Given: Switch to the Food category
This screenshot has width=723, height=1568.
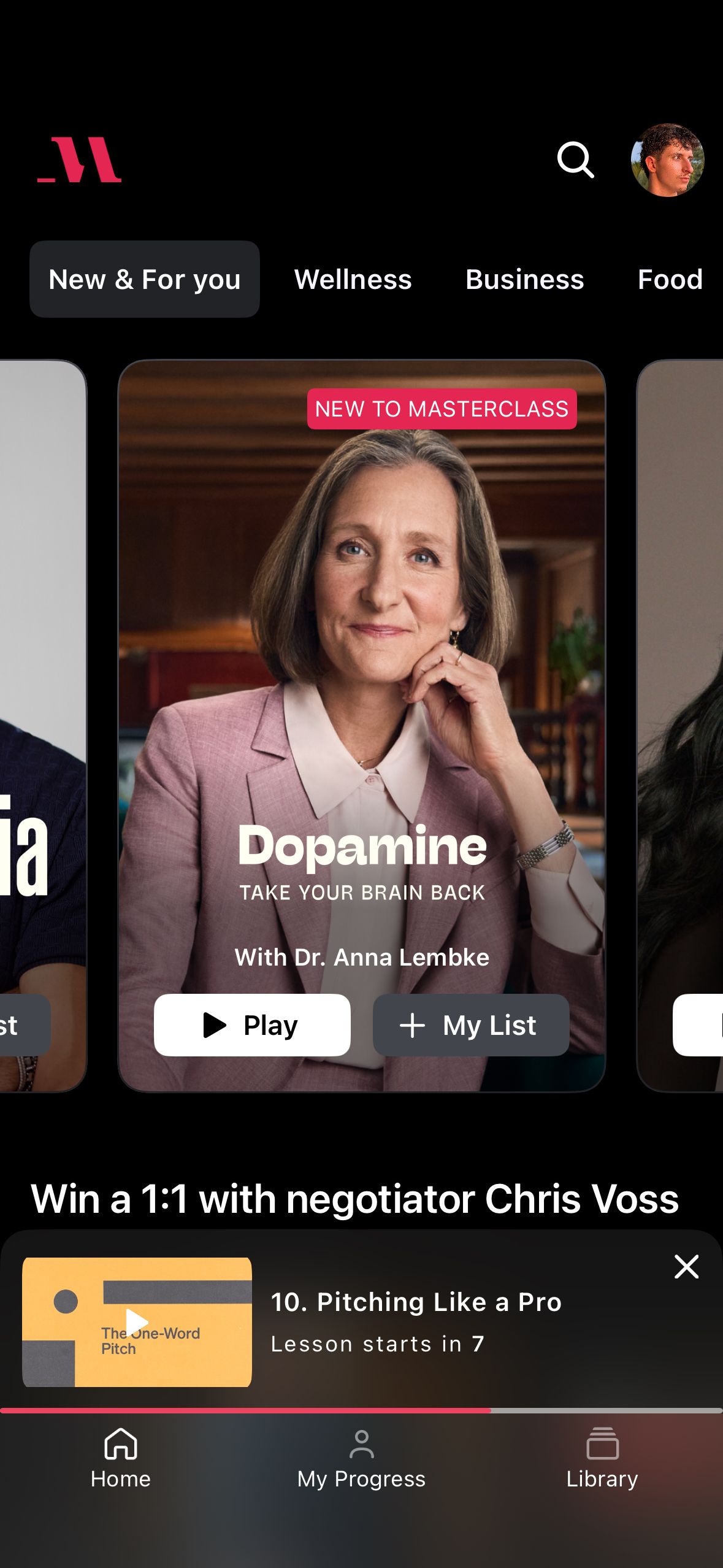Looking at the screenshot, I should pos(670,279).
